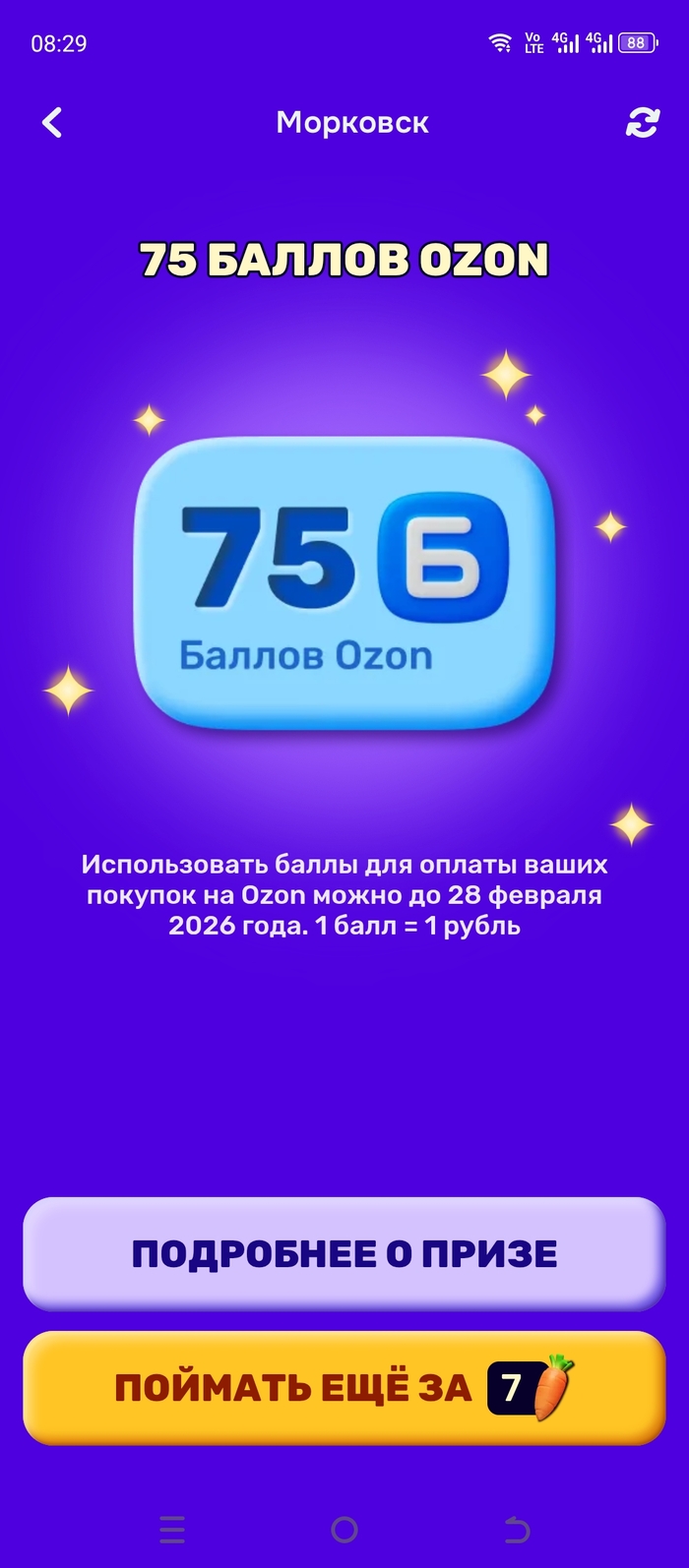Open recent apps from the navigation bar

point(172,1529)
